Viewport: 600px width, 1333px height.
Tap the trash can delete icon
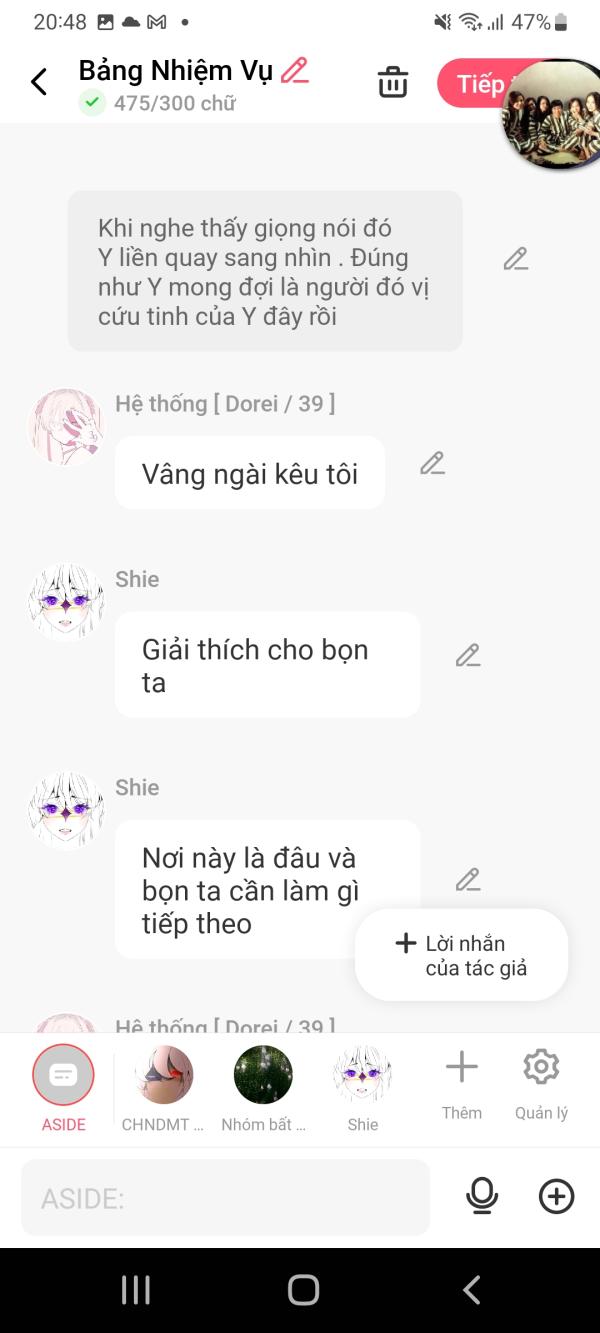393,83
